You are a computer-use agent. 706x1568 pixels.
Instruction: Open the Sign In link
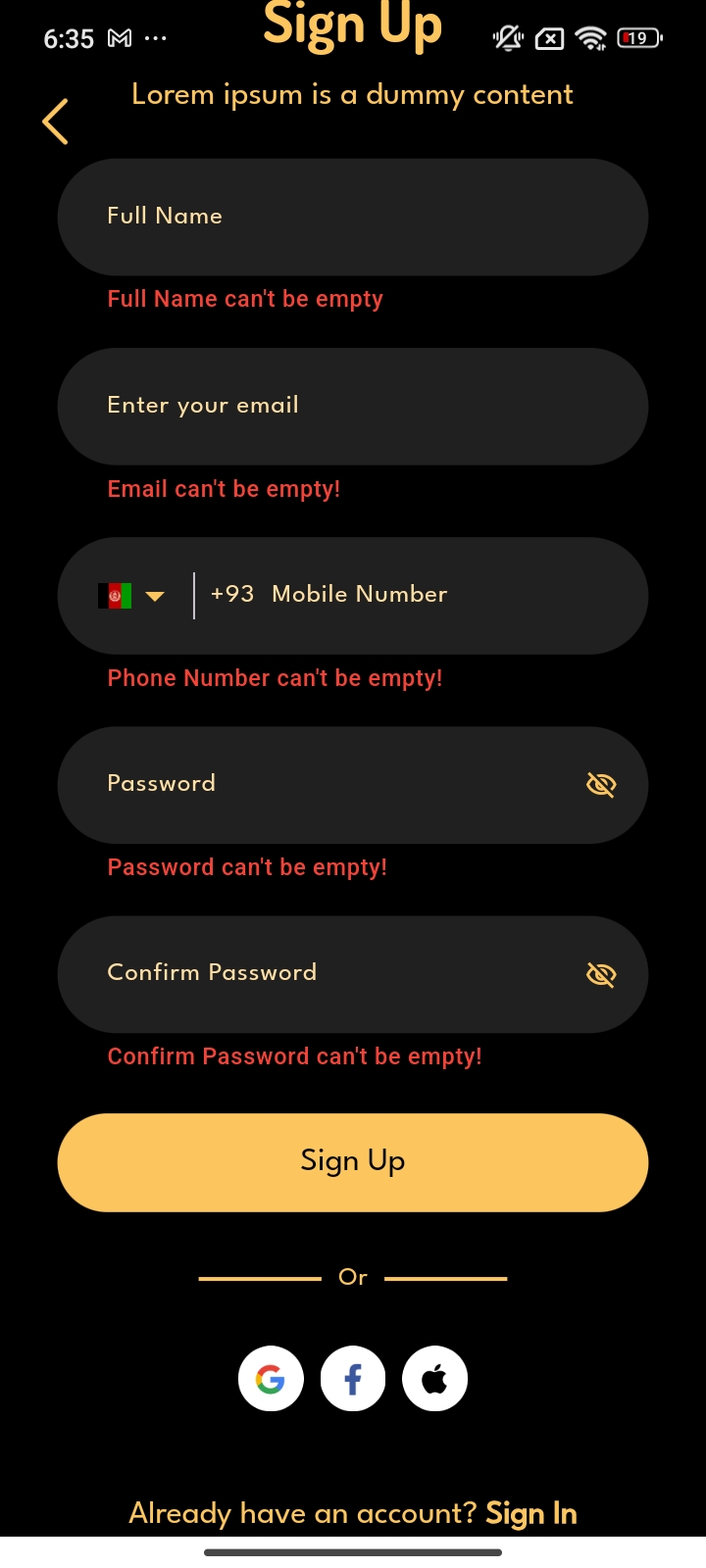(530, 1513)
